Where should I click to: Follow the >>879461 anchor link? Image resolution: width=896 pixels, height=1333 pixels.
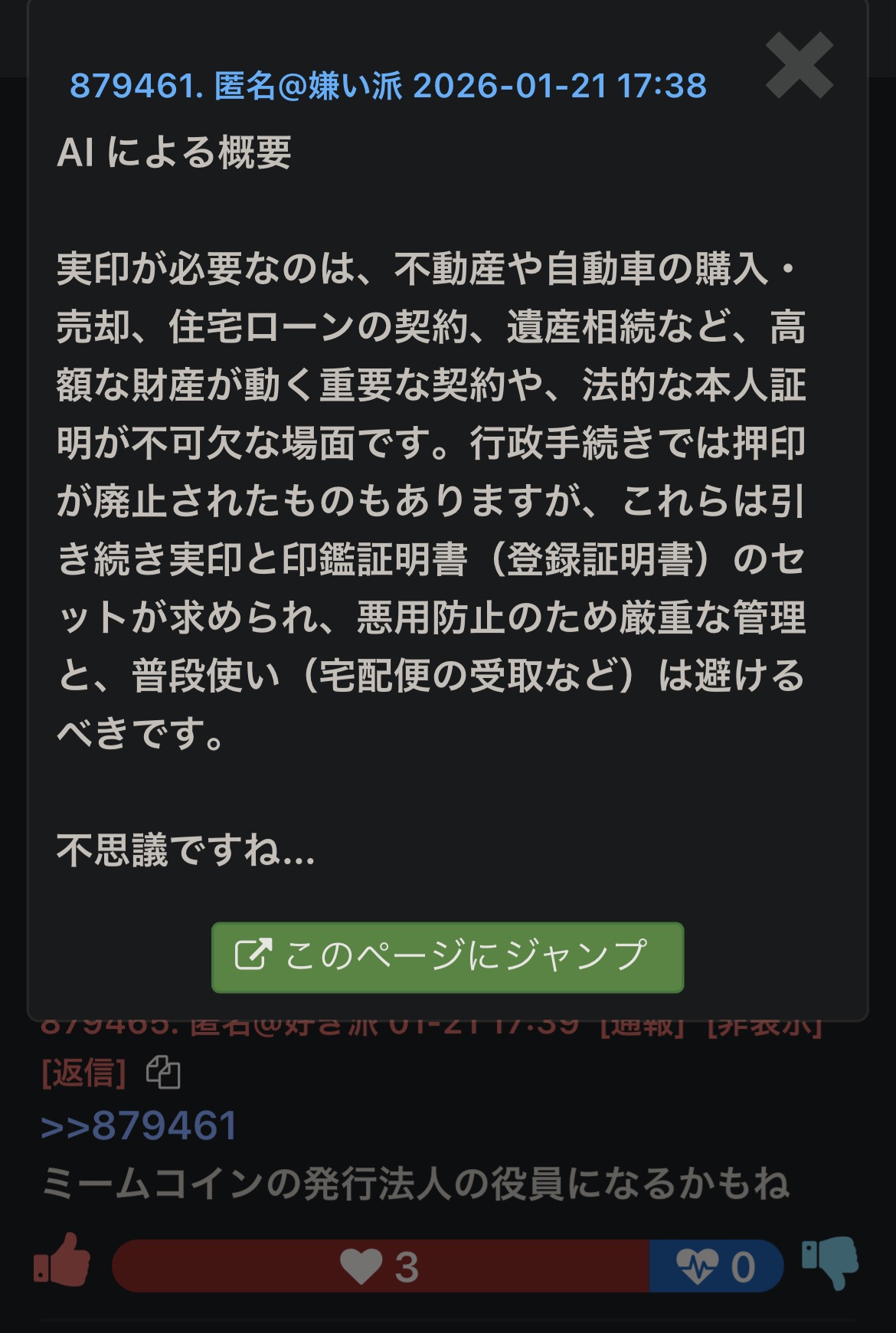pyautogui.click(x=139, y=1126)
